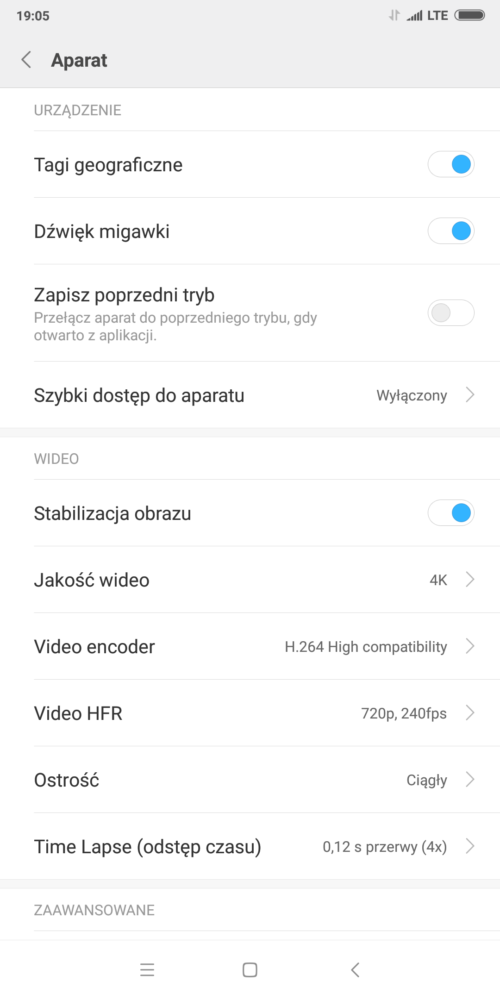Screen dimensions: 500x1000
Task: Open recent apps from navigation bar
Action: 147,970
